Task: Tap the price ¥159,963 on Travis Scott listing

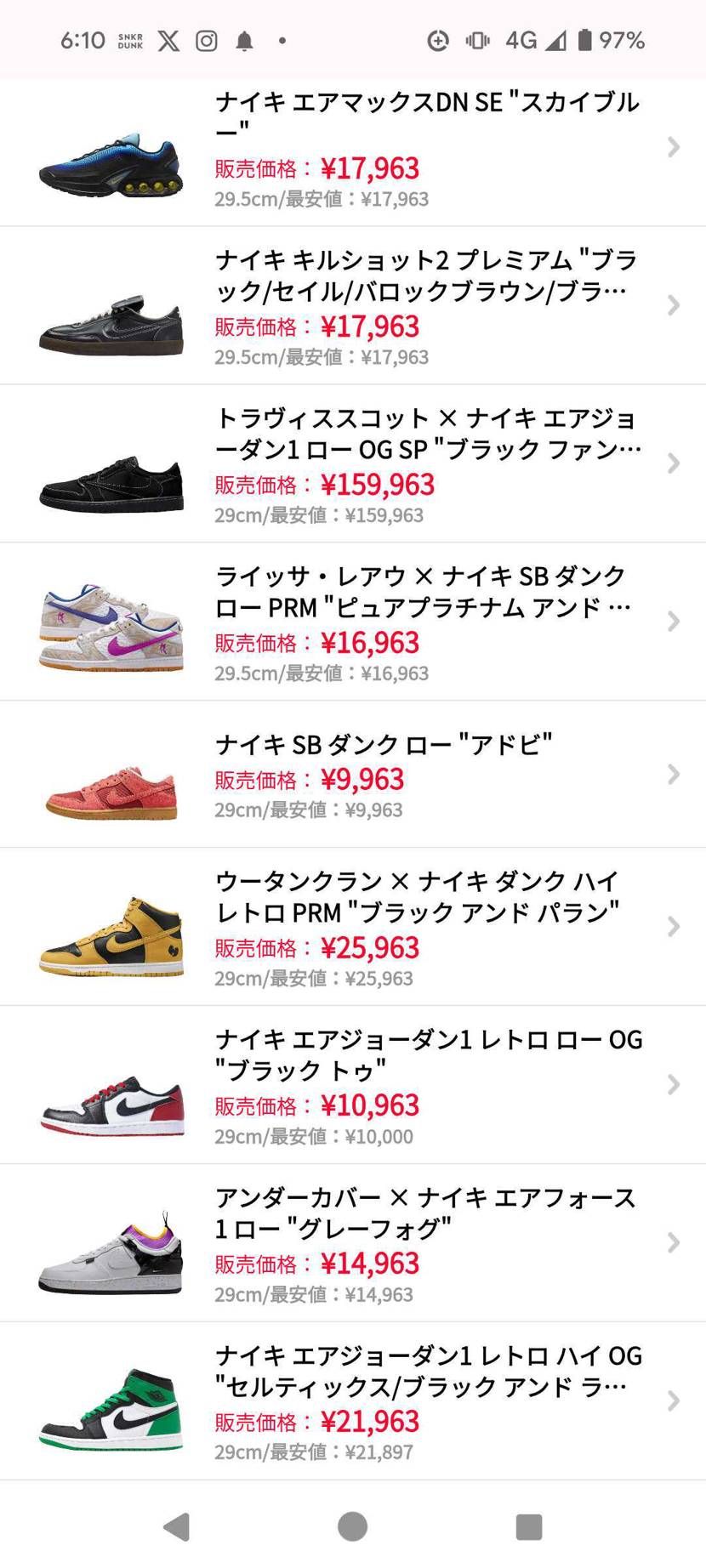Action: (x=379, y=485)
